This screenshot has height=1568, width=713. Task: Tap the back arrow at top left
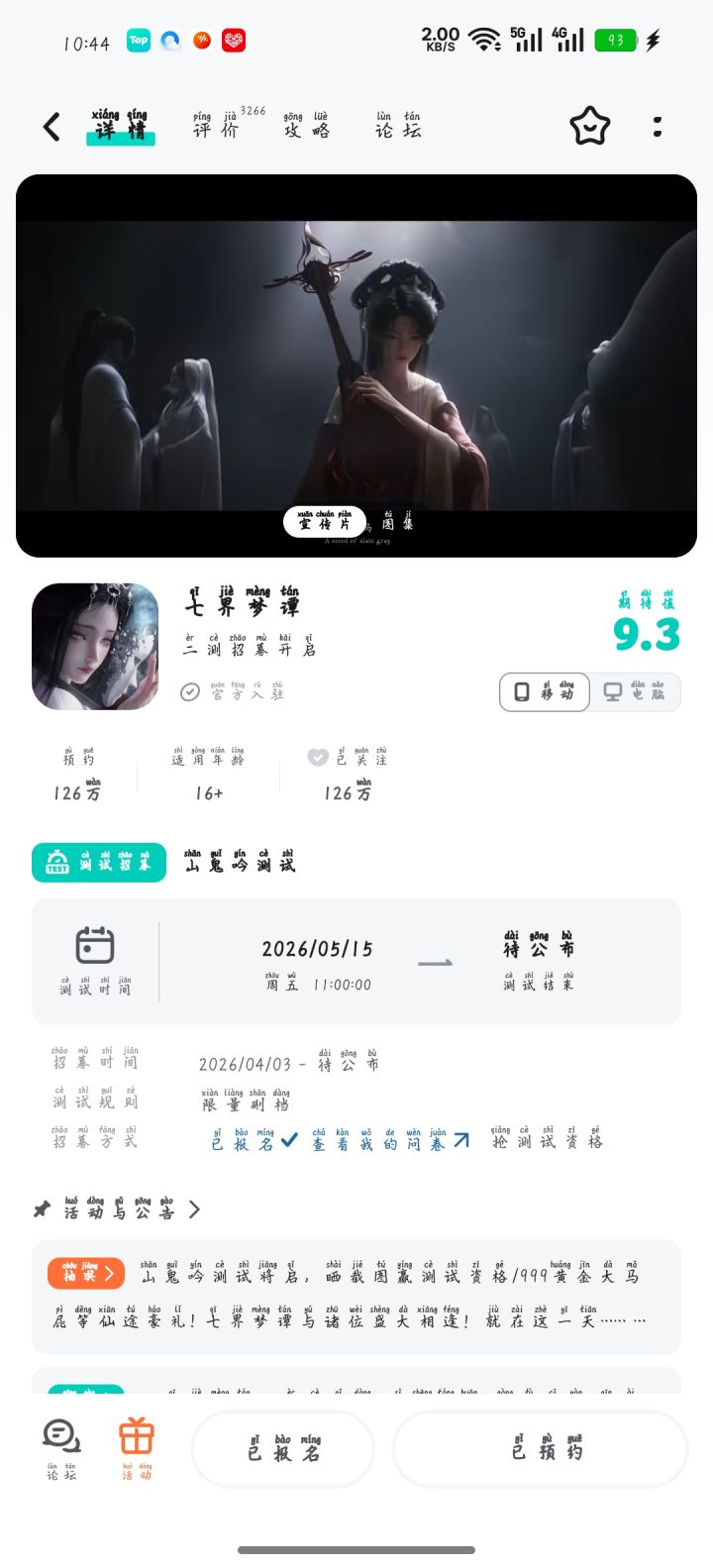pos(50,127)
